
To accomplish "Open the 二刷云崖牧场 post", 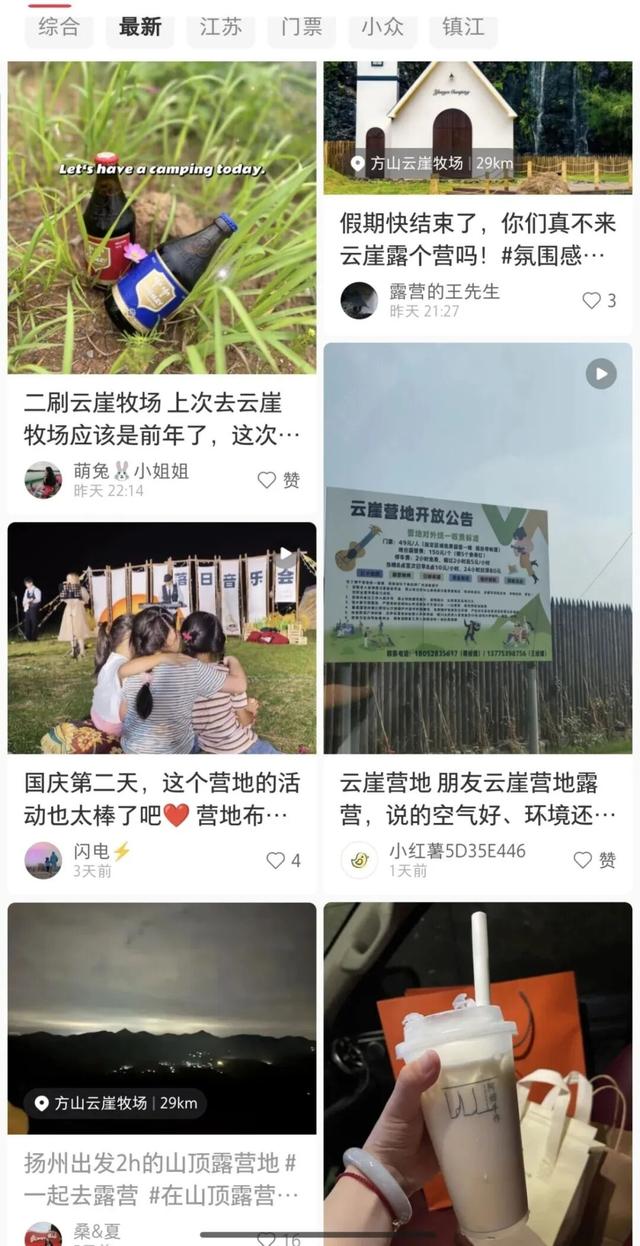I will pyautogui.click(x=162, y=419).
